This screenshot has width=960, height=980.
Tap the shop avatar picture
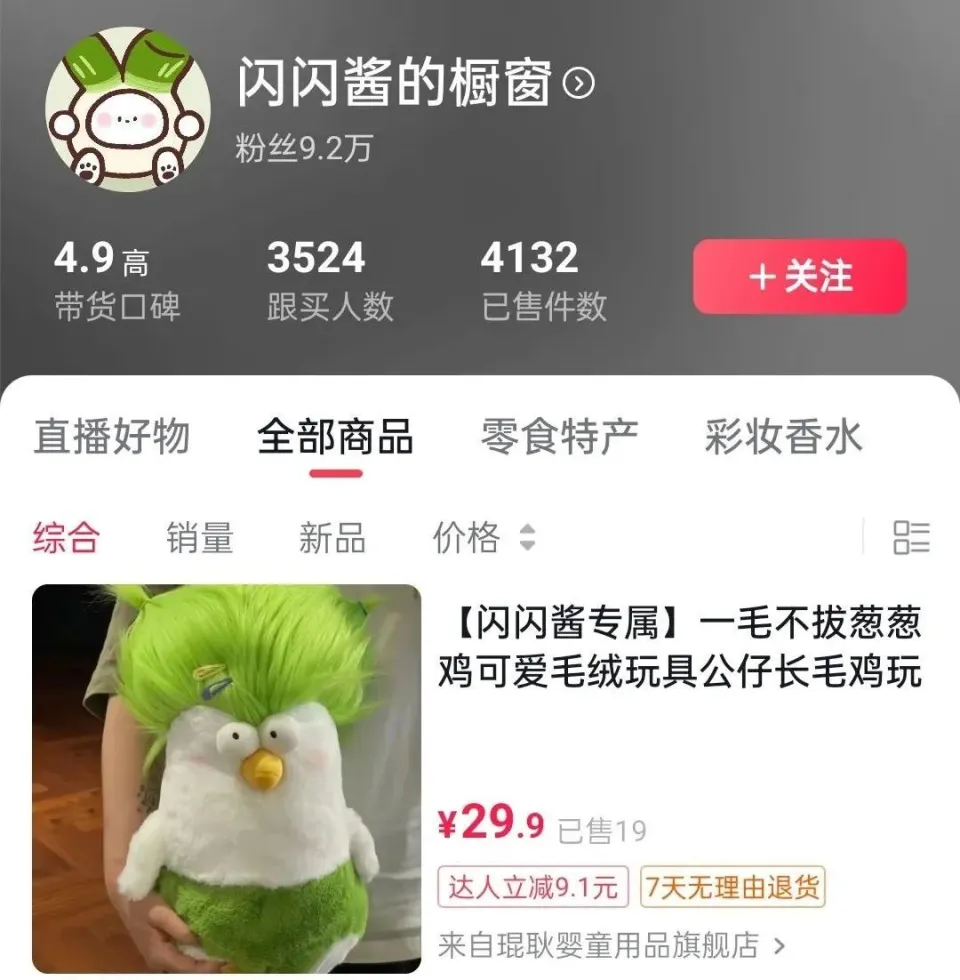point(127,109)
